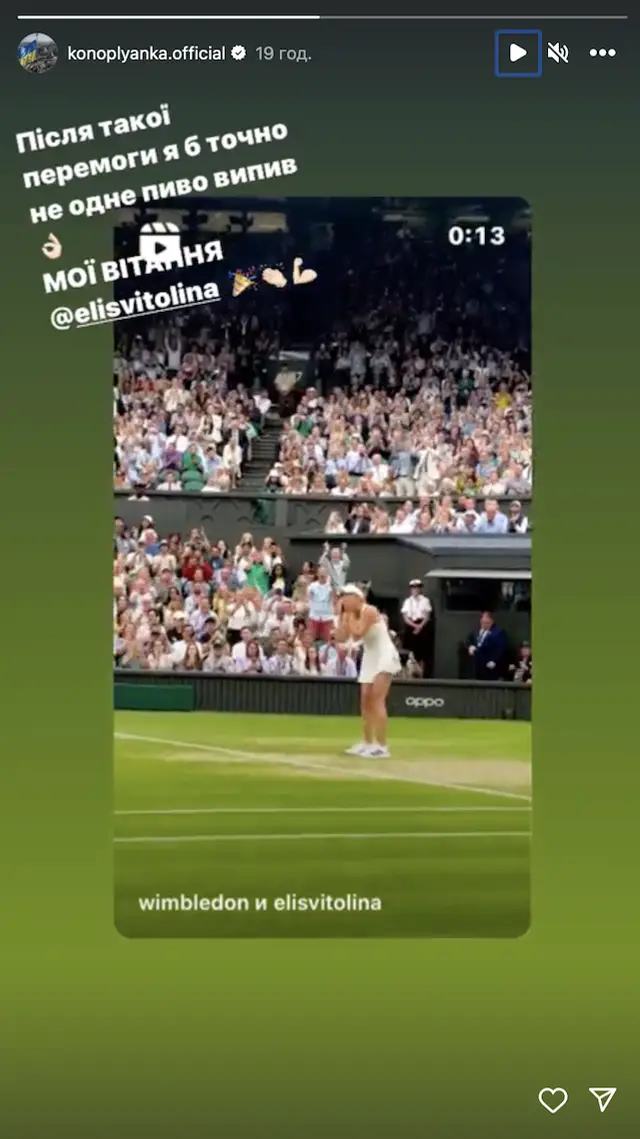Open the @elisvitolina mention
The height and width of the screenshot is (1139, 640).
135,304
